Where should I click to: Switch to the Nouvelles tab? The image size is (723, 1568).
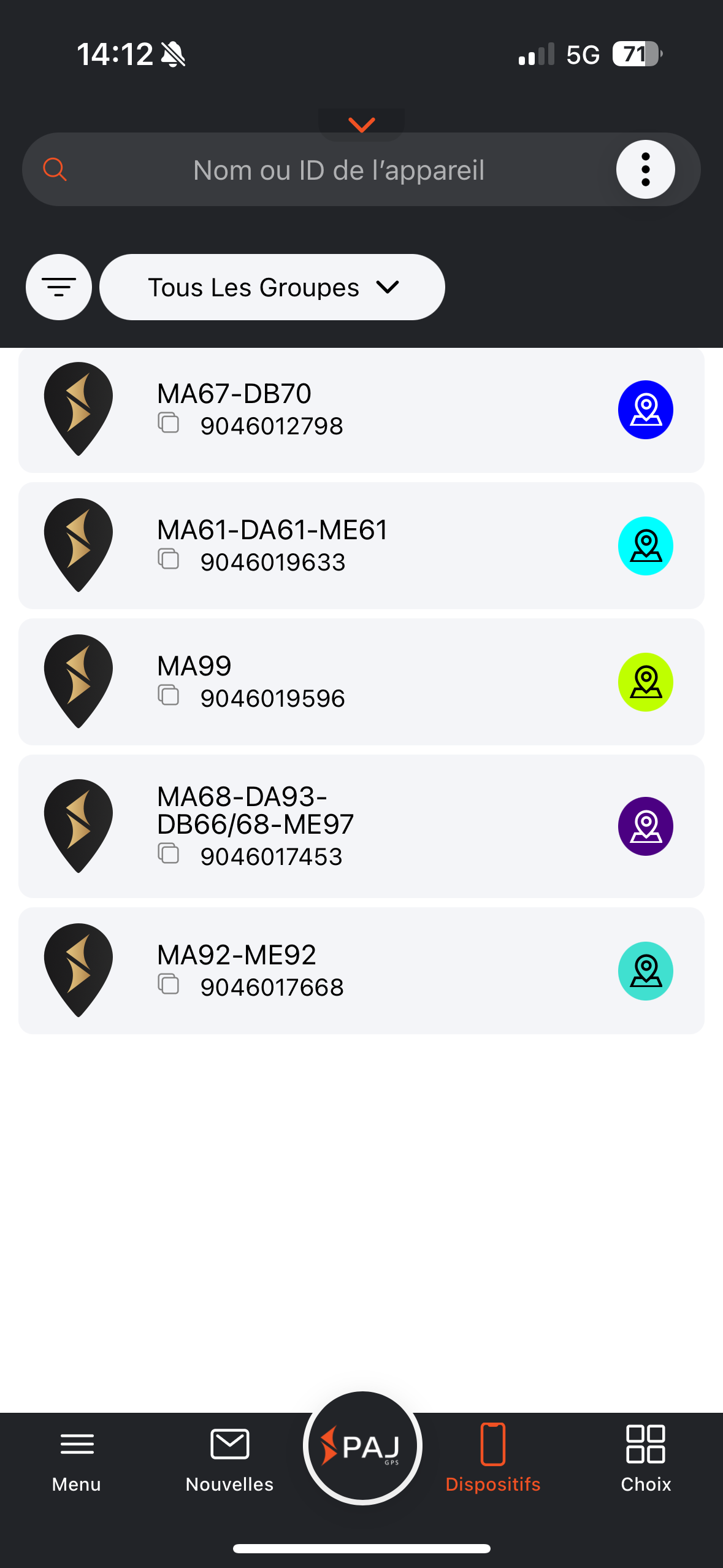[x=229, y=1461]
